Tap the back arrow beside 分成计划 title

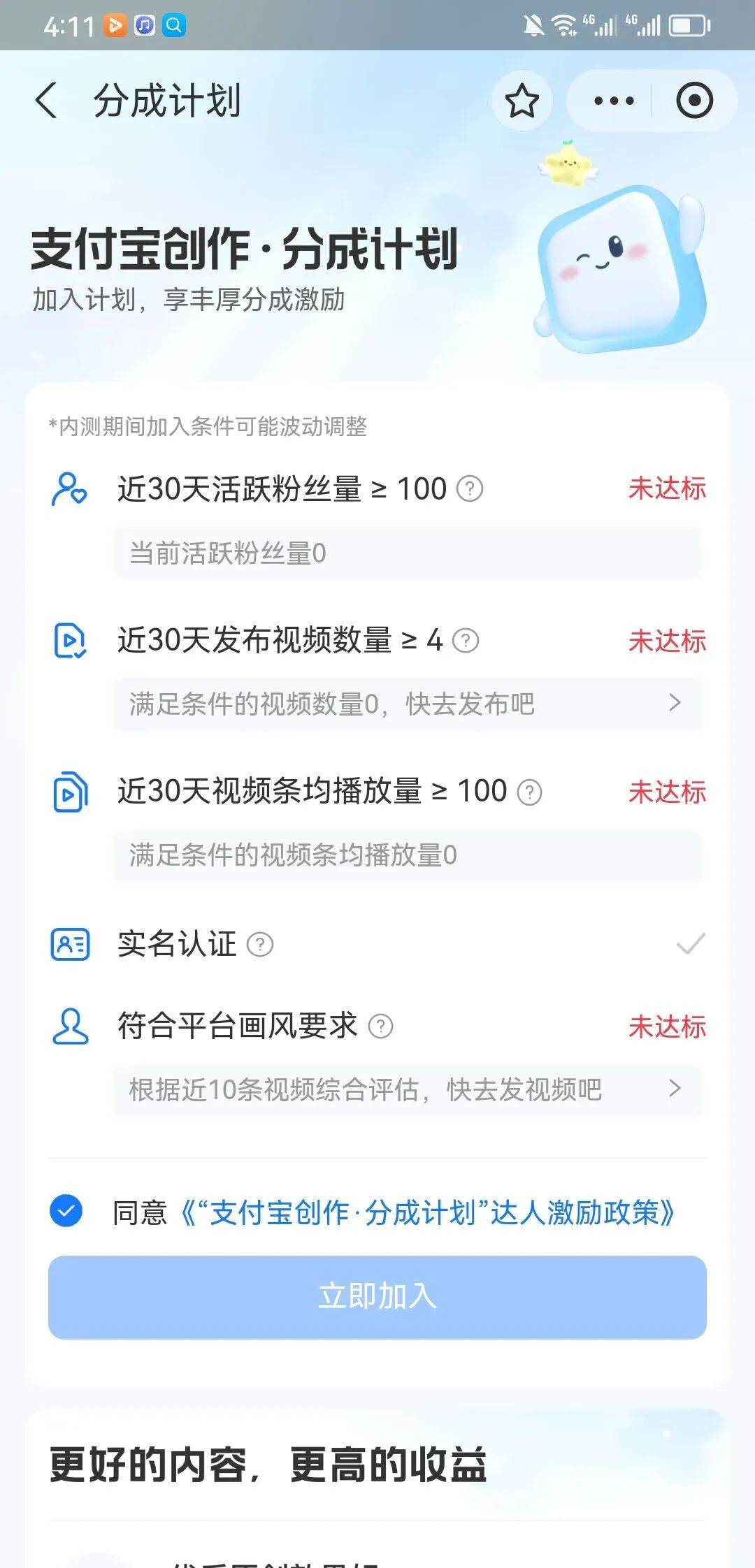tap(46, 101)
